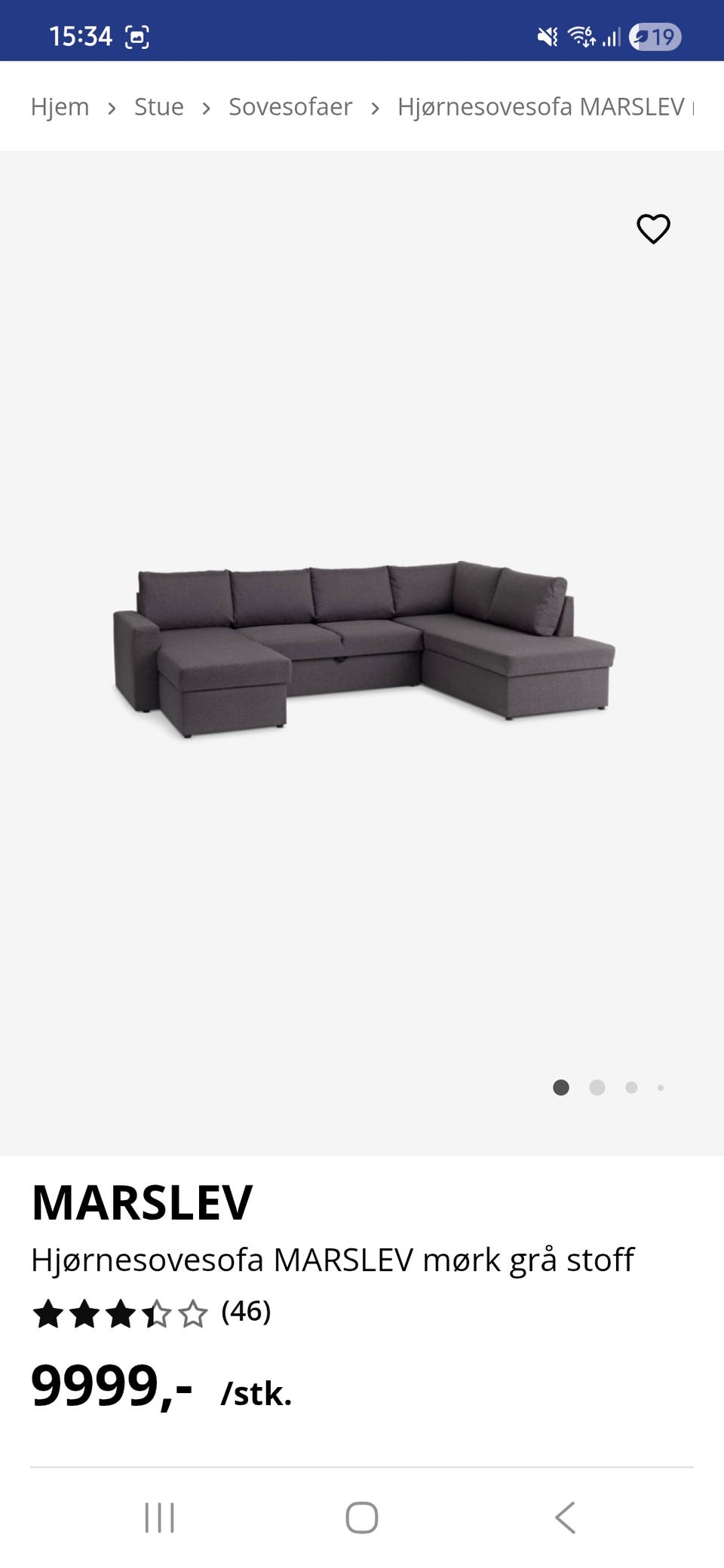The height and width of the screenshot is (1568, 724).
Task: View the 46 customer reviews
Action: (245, 1312)
